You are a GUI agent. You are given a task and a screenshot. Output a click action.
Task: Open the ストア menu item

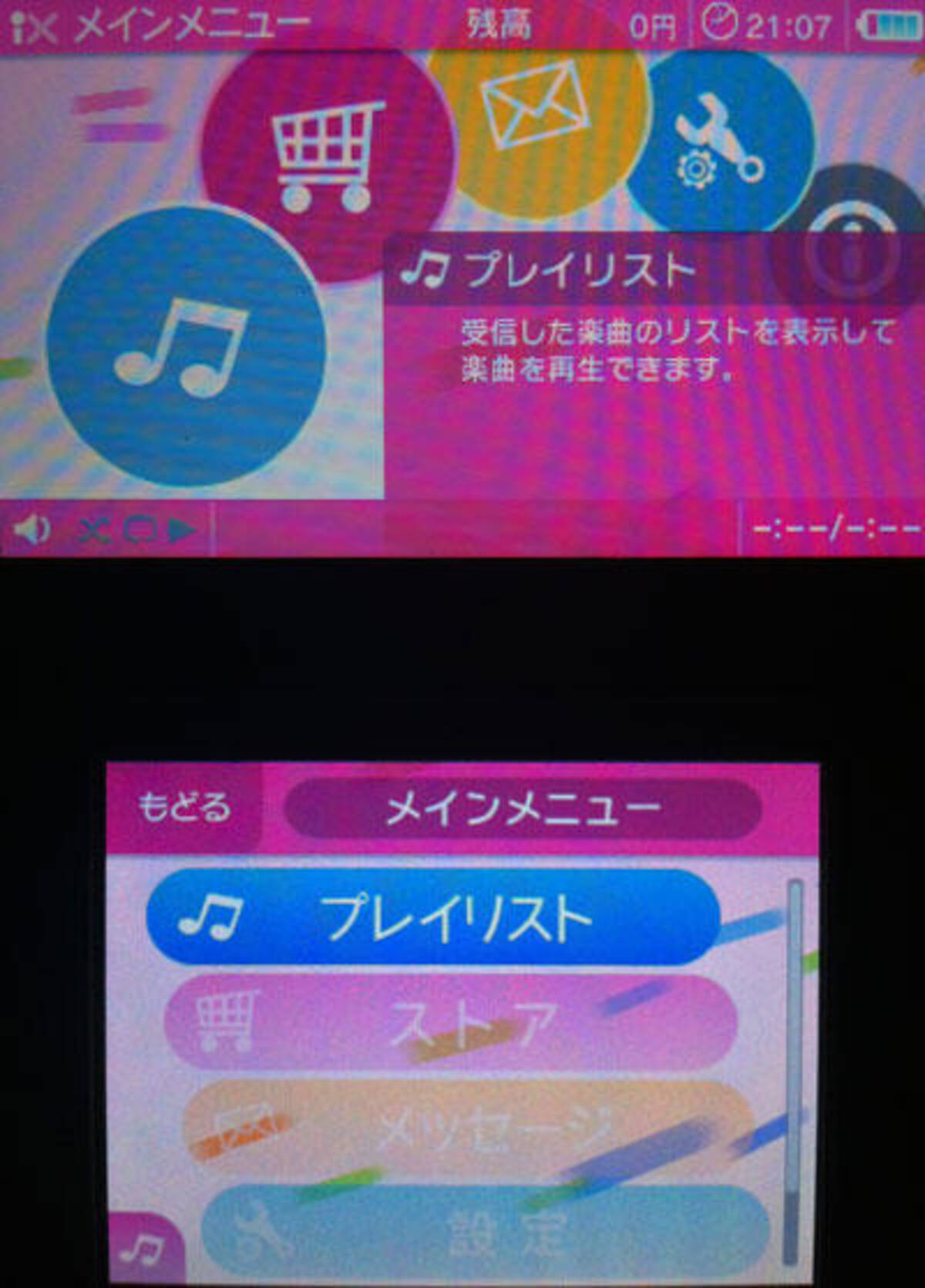451,1022
